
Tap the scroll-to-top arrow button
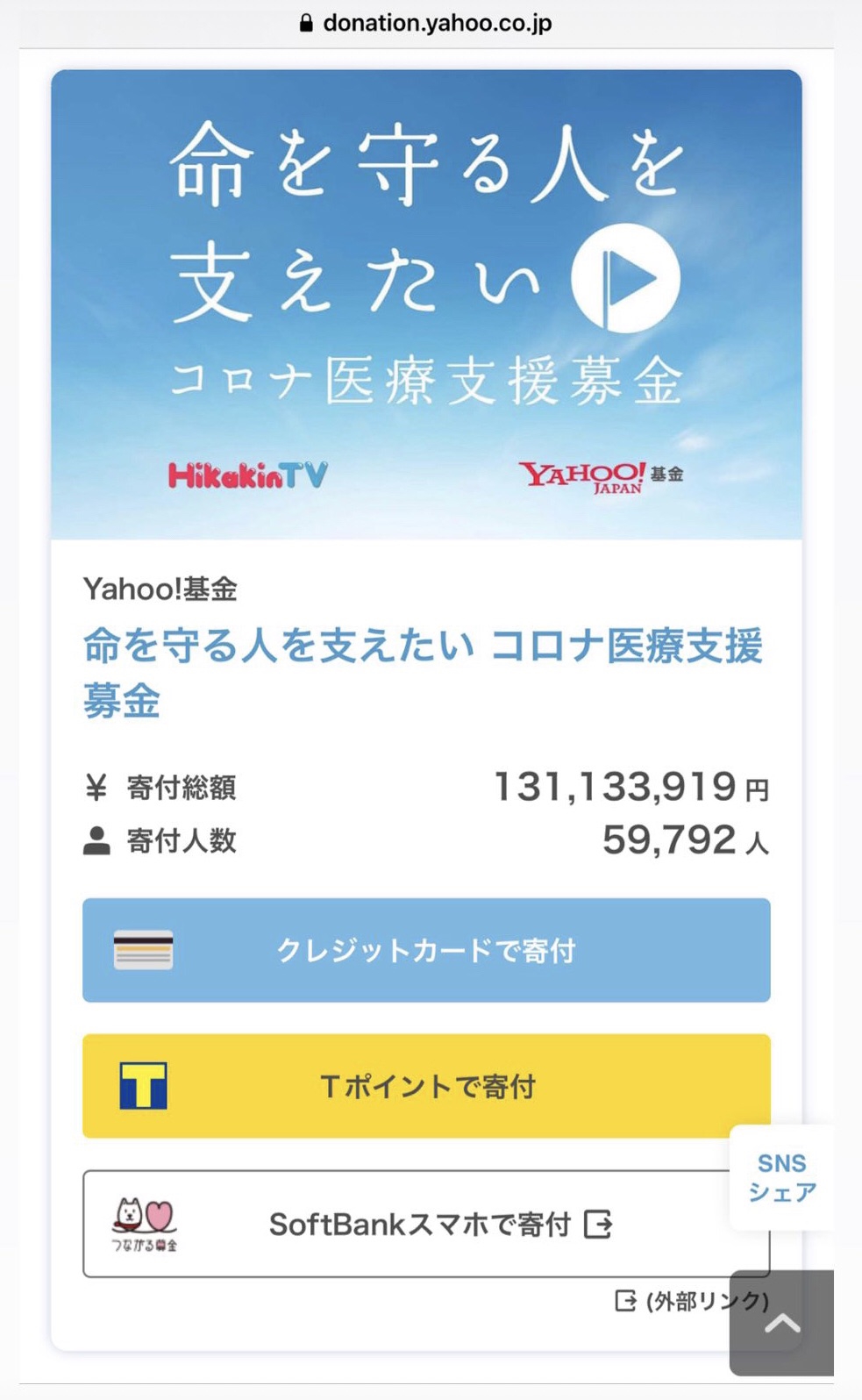click(x=781, y=1323)
